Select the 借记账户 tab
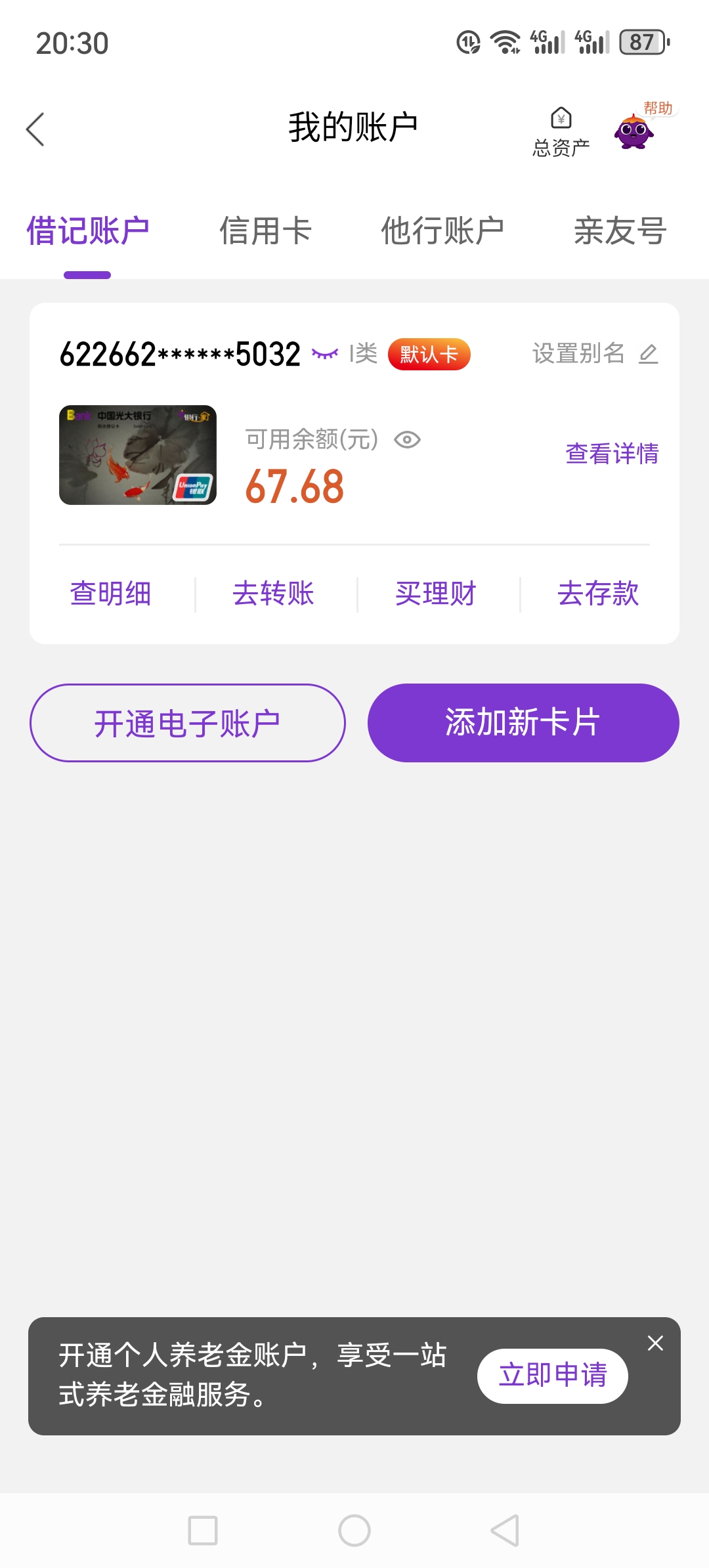709x1568 pixels. pyautogui.click(x=88, y=231)
